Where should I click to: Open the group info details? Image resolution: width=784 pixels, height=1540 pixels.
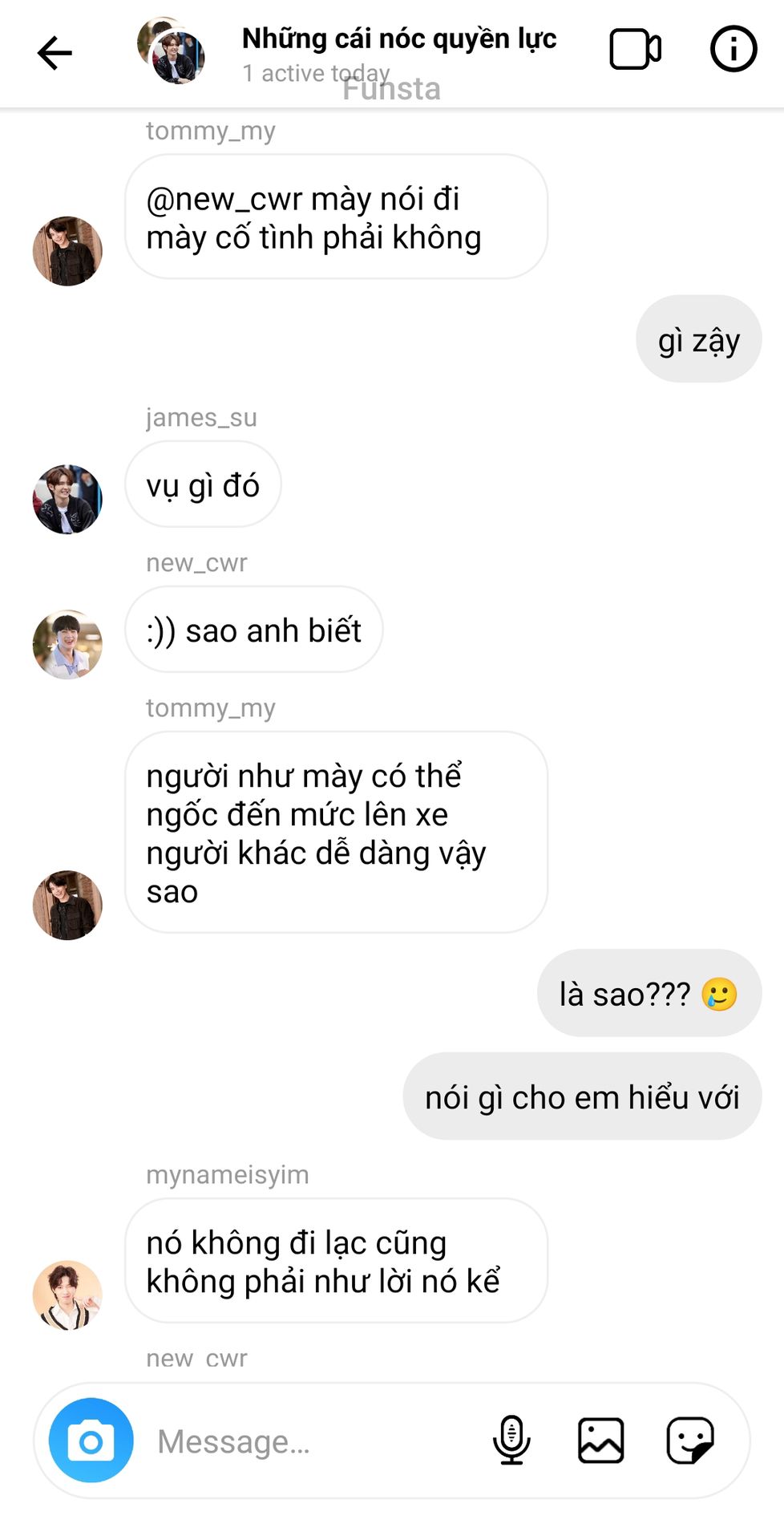733,50
